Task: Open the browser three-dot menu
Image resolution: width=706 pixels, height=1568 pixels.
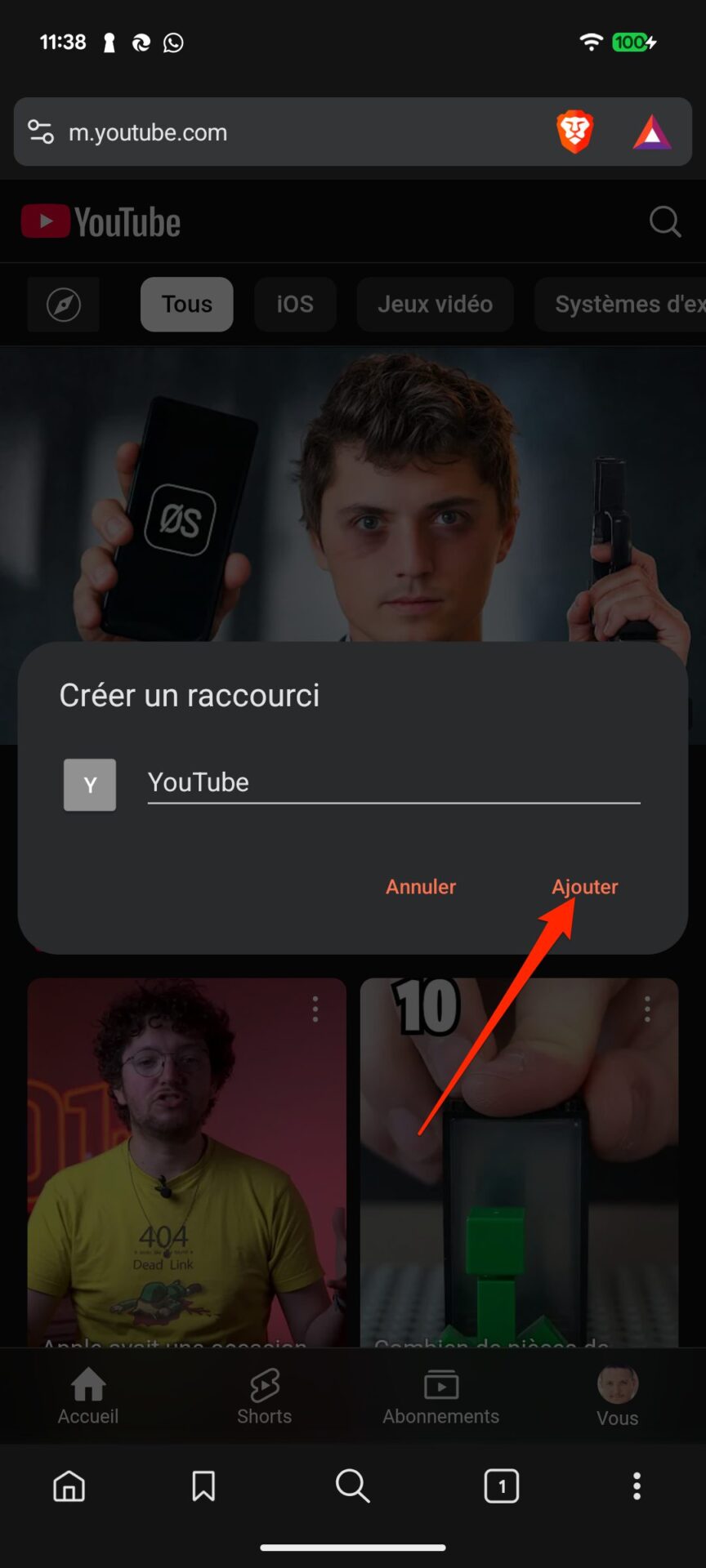Action: [x=637, y=1486]
